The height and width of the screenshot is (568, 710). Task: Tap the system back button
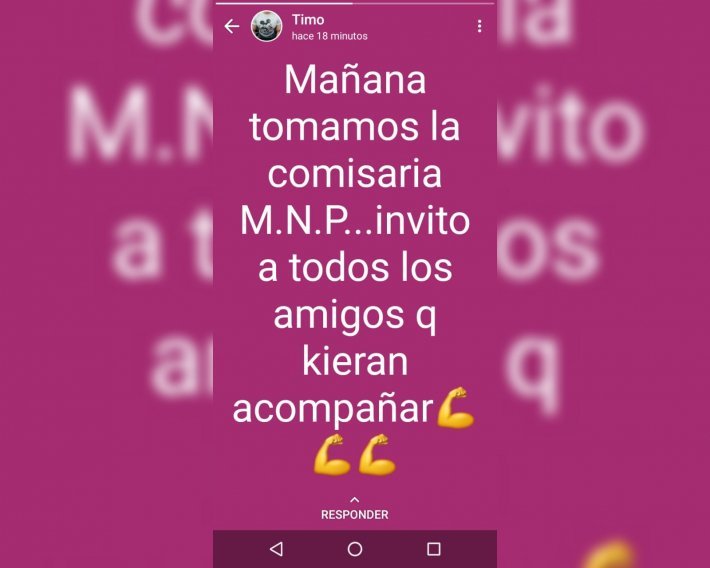pyautogui.click(x=276, y=549)
